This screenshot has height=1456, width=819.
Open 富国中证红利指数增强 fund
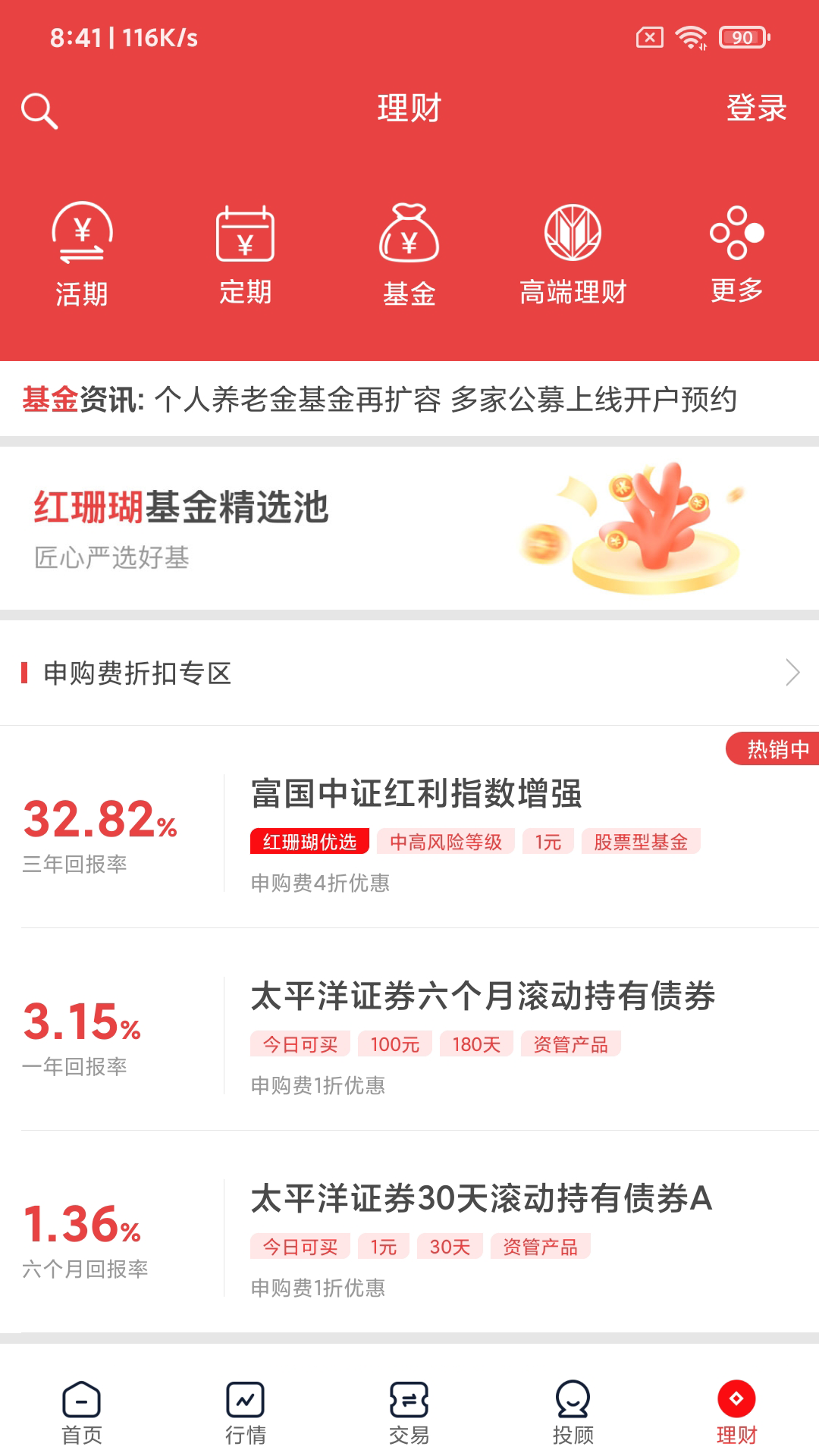(416, 793)
